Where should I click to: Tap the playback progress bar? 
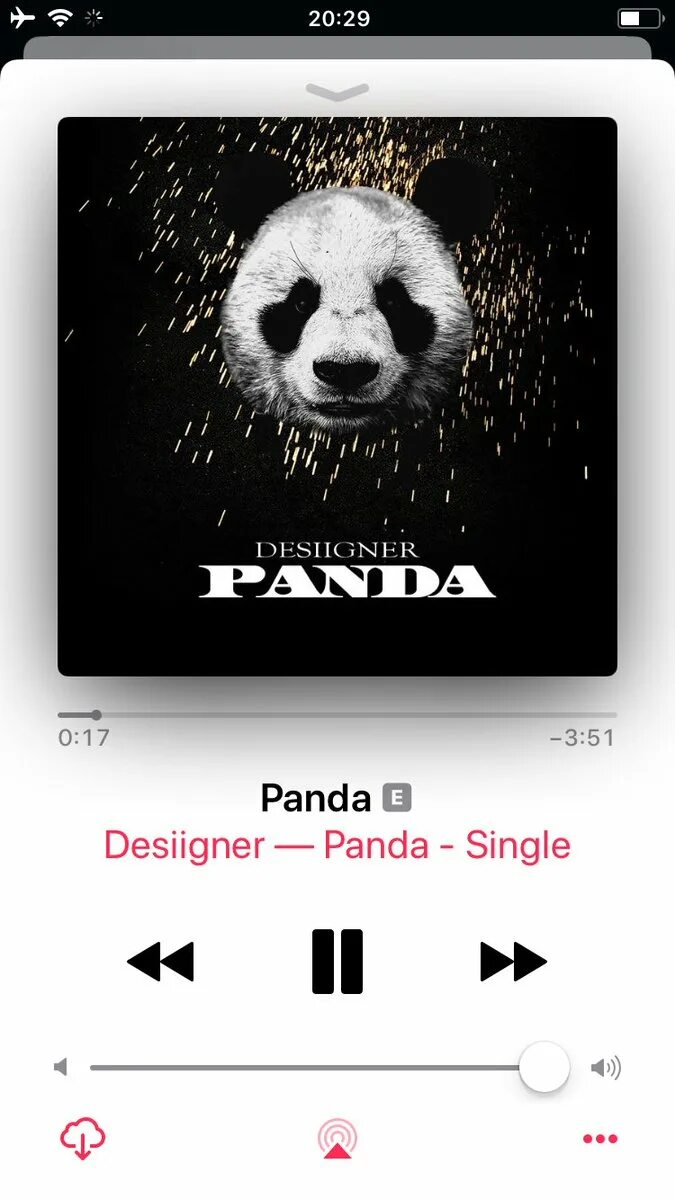tap(337, 715)
